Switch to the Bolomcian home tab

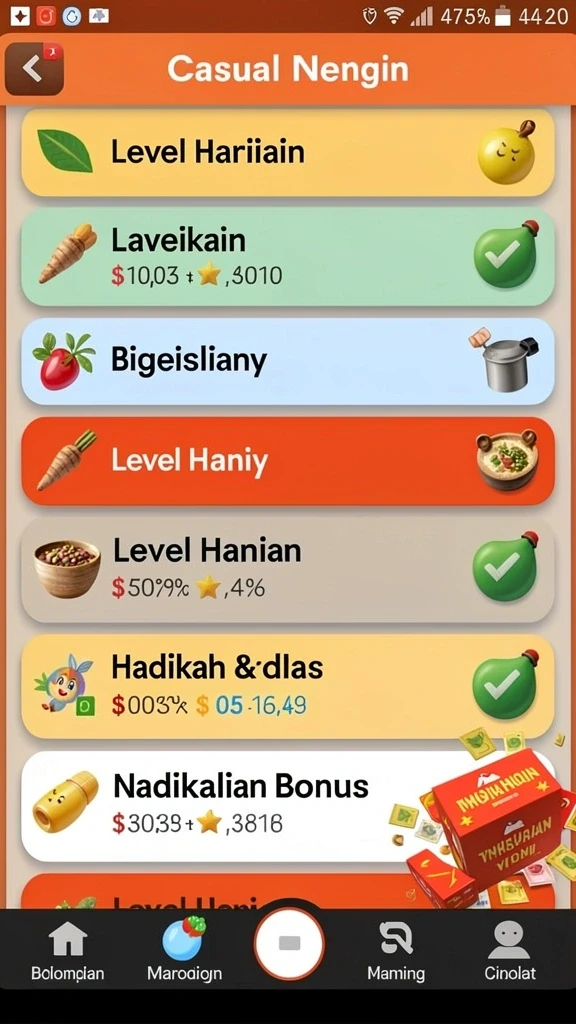[x=68, y=953]
